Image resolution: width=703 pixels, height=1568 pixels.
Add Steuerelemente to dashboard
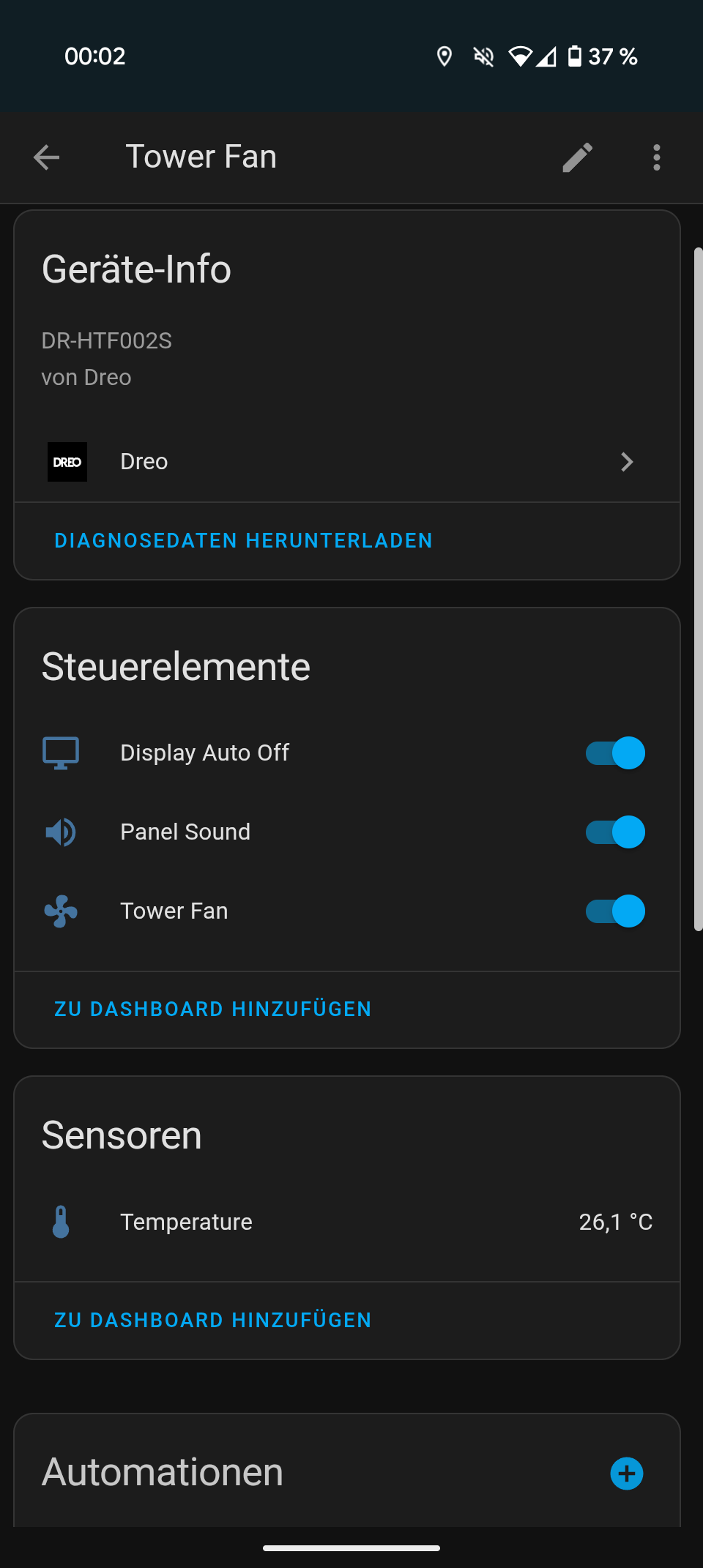pyautogui.click(x=212, y=1009)
